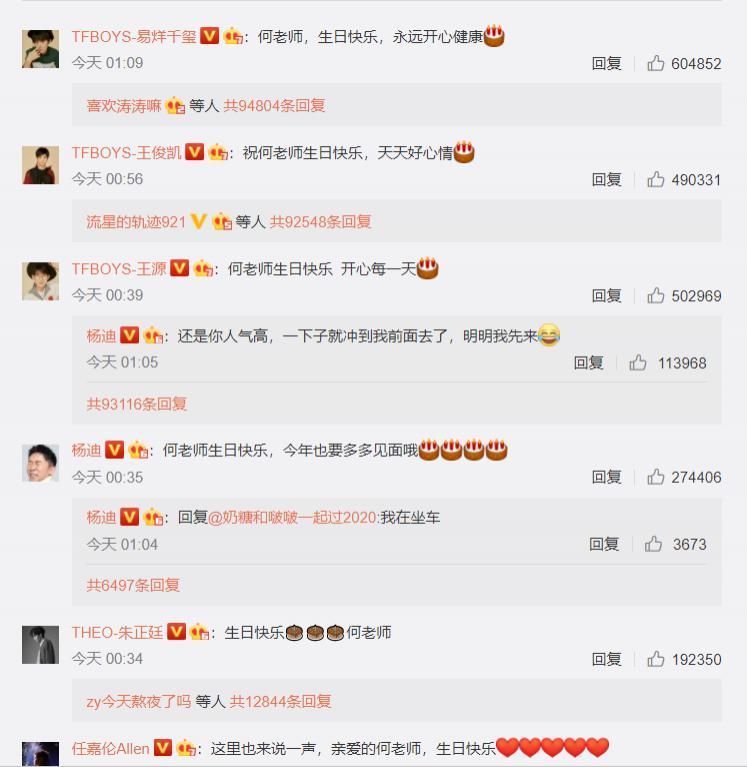Open 共12844条回复
Image resolution: width=747 pixels, height=767 pixels.
click(280, 701)
